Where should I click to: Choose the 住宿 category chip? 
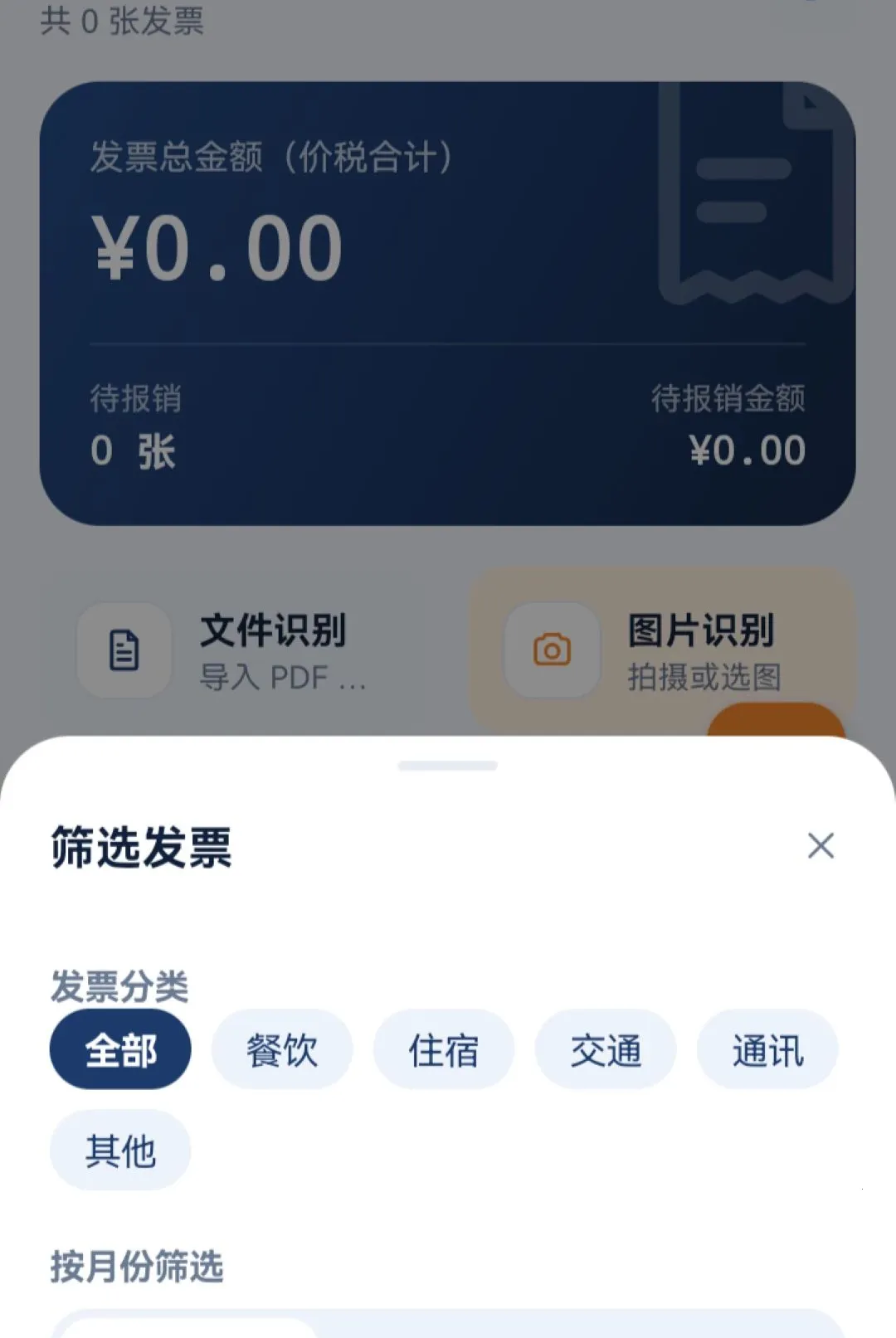444,1050
